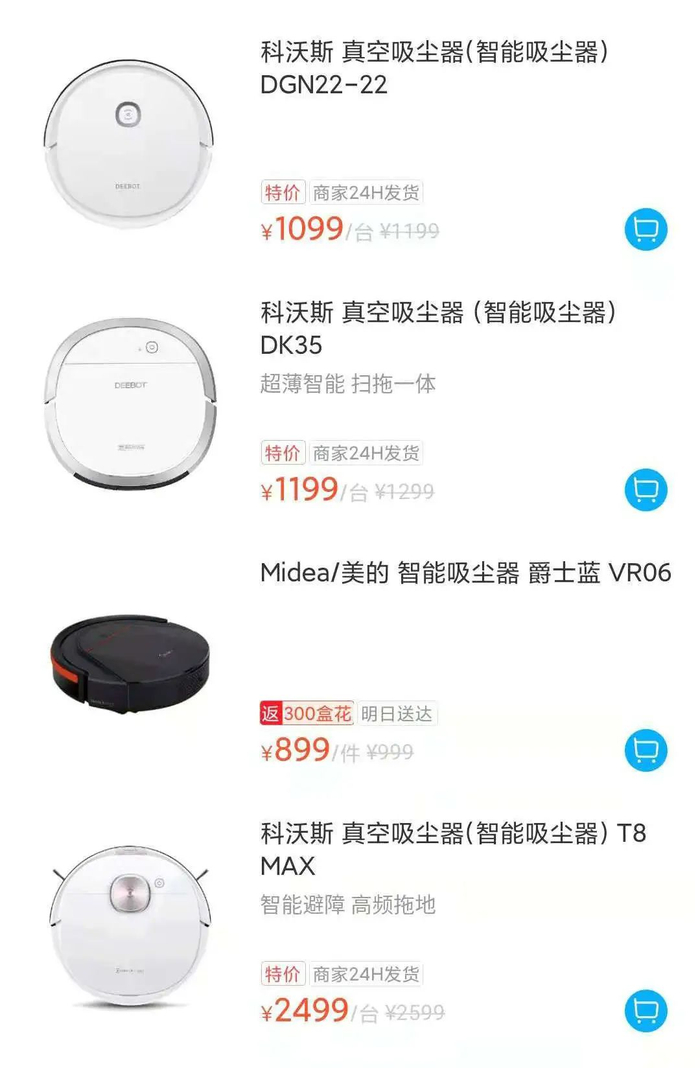View the 科沃斯 DK35 product details

pyautogui.click(x=438, y=328)
